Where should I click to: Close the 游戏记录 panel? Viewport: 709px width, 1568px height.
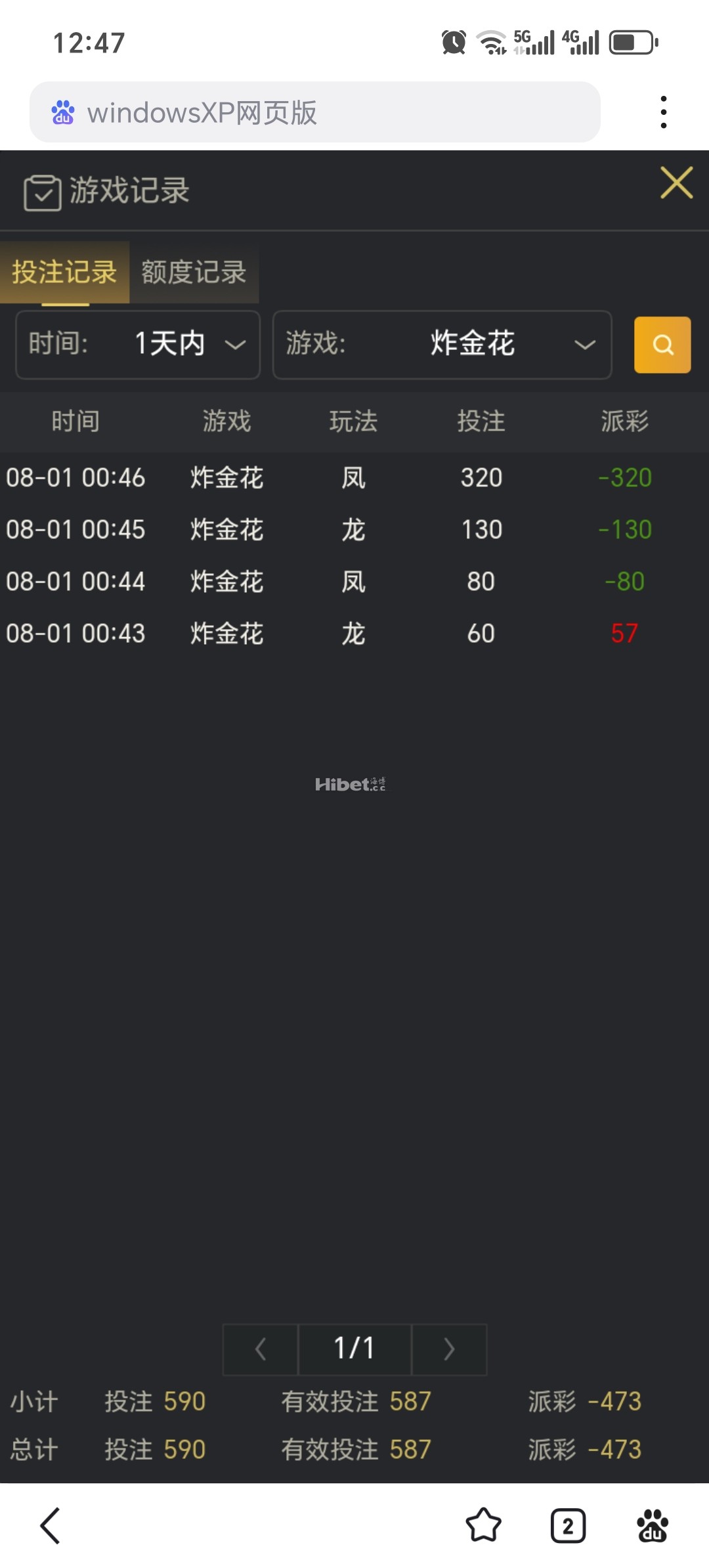click(676, 183)
